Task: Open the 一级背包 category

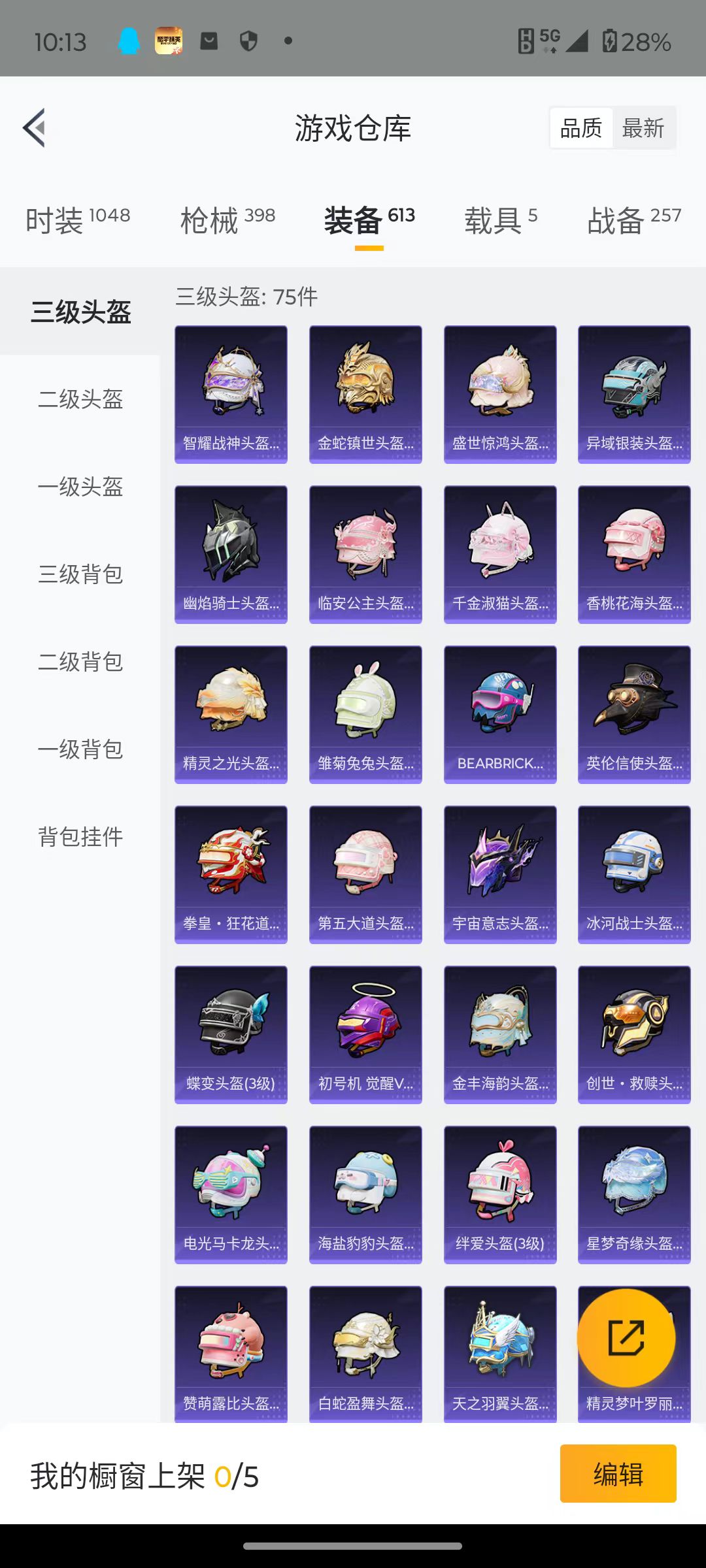Action: pos(80,749)
